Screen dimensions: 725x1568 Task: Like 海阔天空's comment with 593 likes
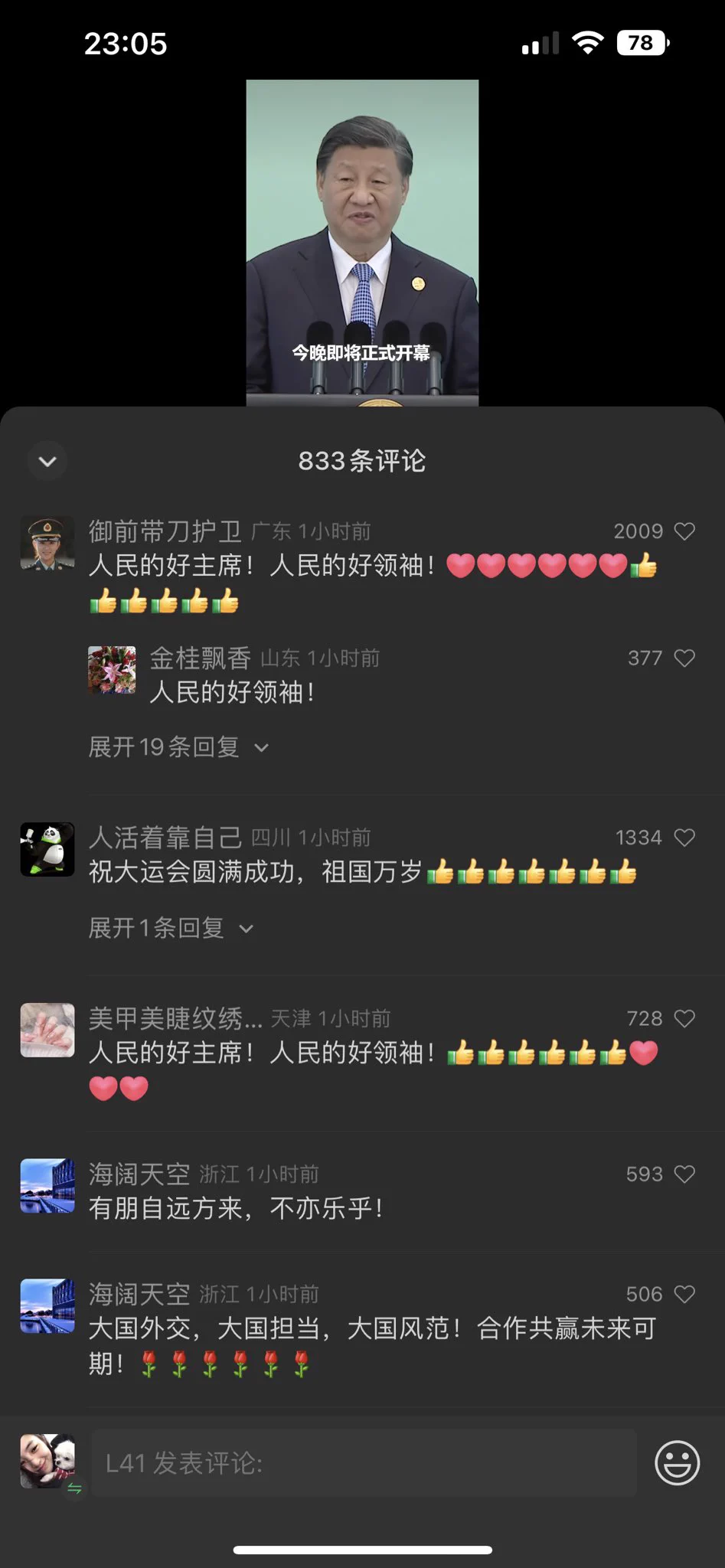(x=684, y=1174)
